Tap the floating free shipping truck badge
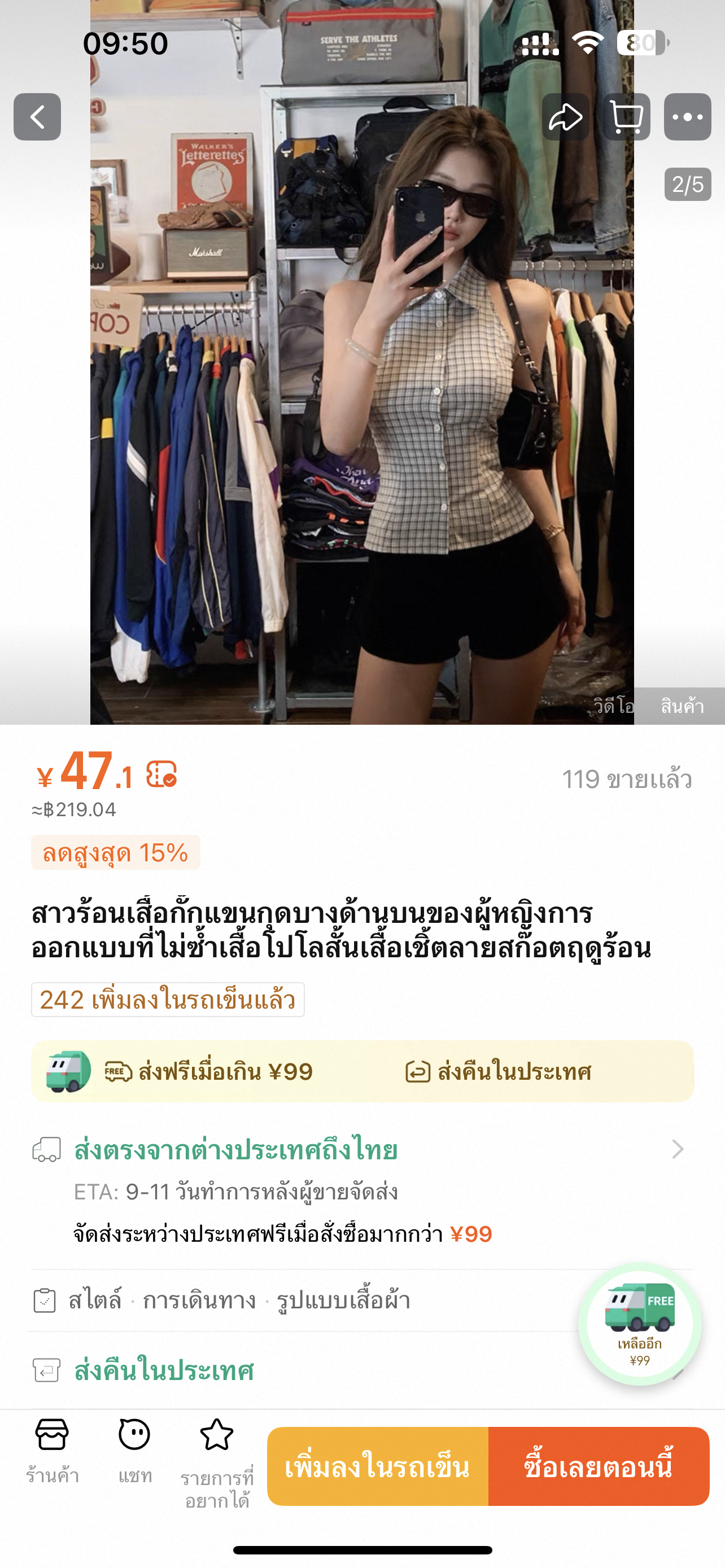The width and height of the screenshot is (725, 1568). (x=639, y=1325)
